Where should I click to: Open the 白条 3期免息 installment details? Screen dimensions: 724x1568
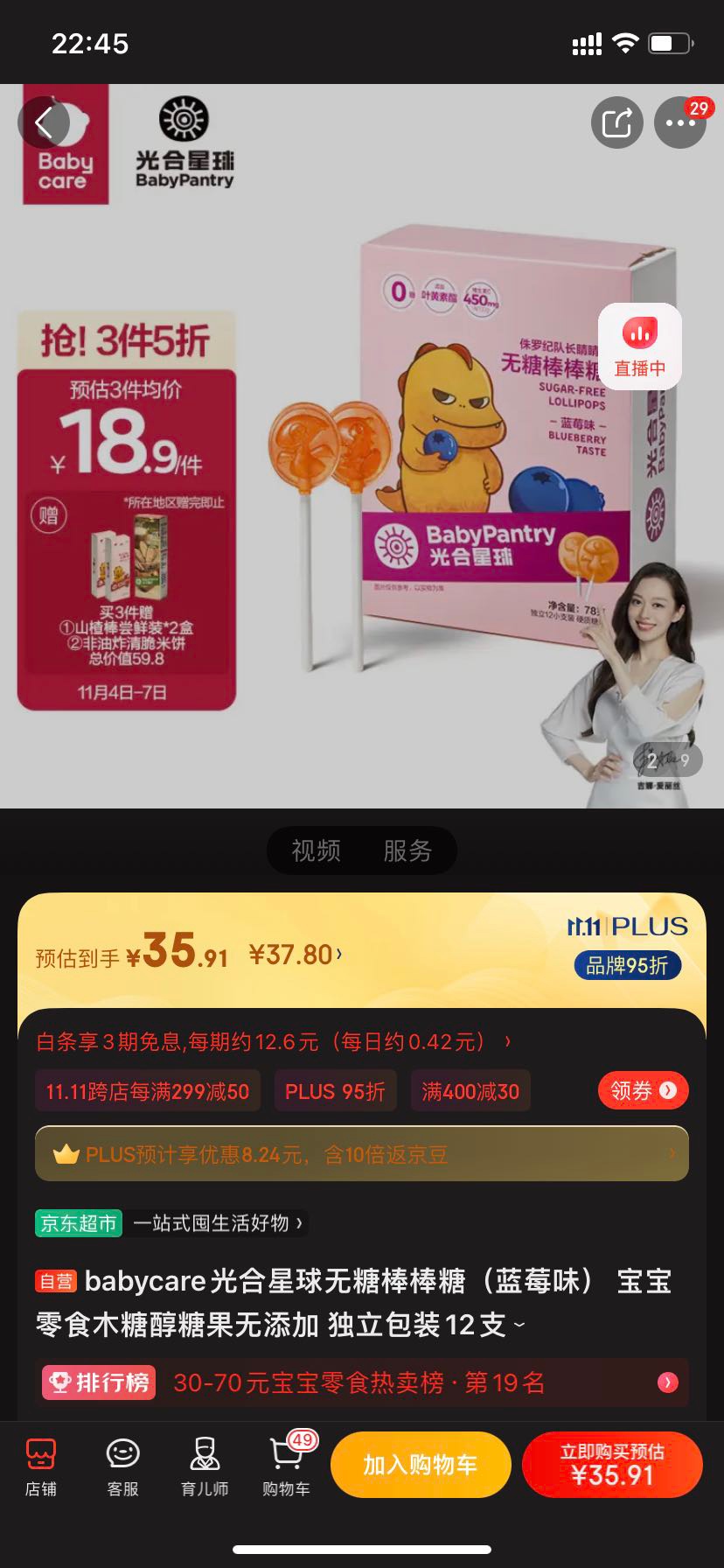pyautogui.click(x=273, y=1041)
